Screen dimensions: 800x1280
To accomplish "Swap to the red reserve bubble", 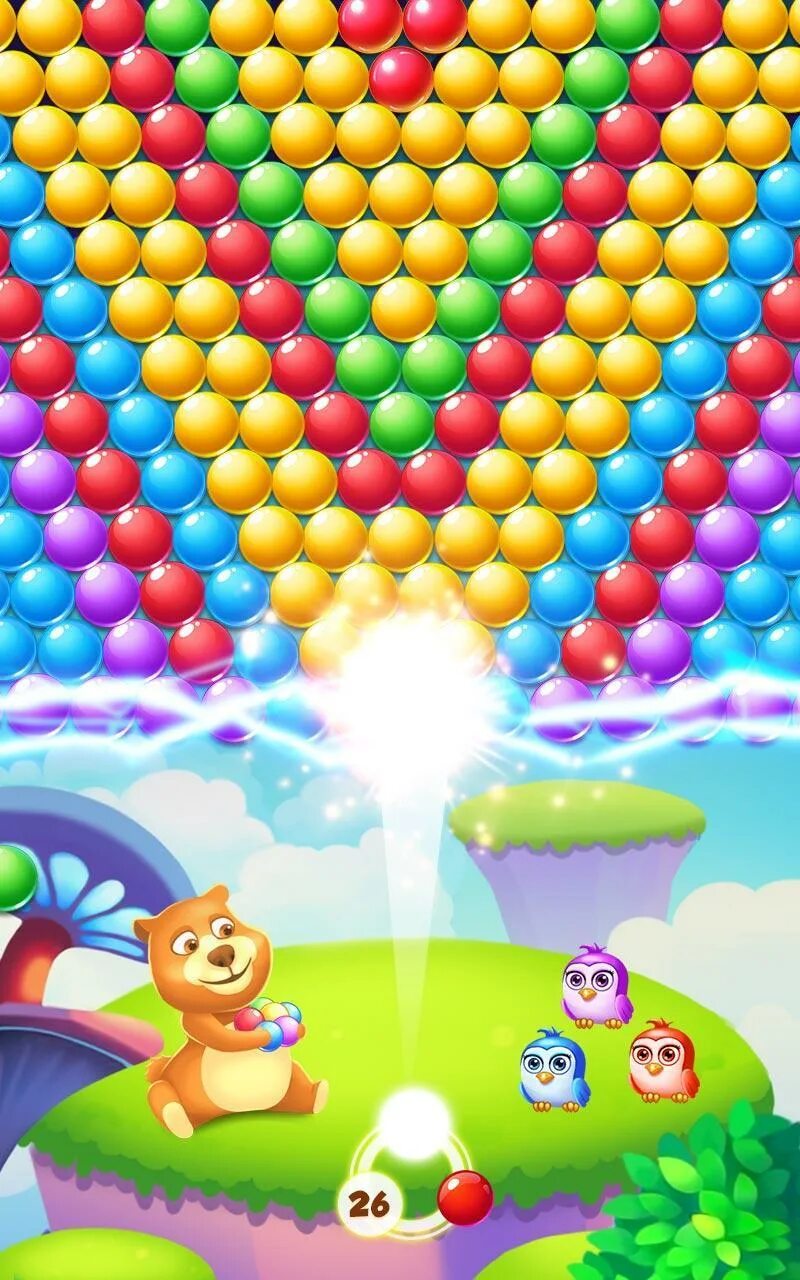I will tap(465, 1197).
